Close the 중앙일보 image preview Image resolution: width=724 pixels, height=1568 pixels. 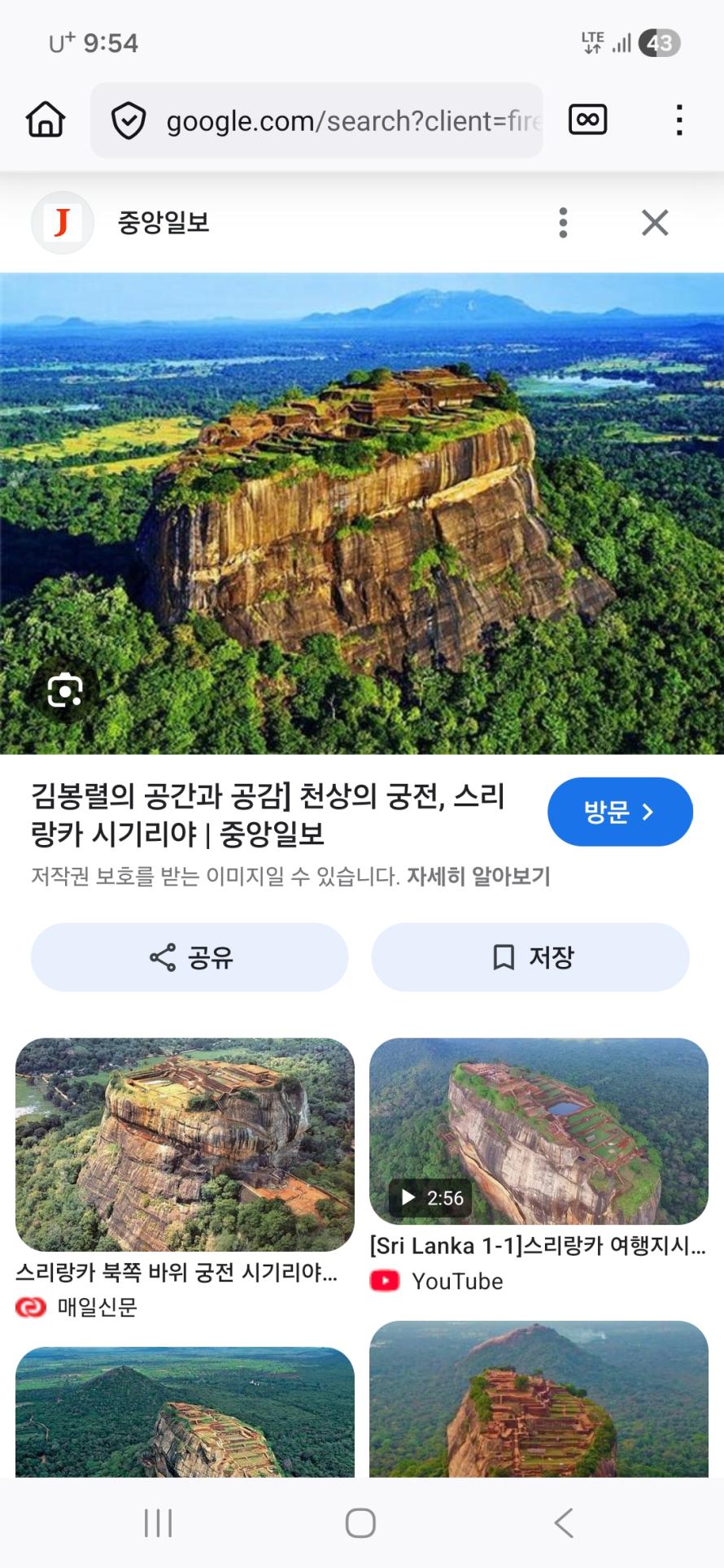coord(655,222)
